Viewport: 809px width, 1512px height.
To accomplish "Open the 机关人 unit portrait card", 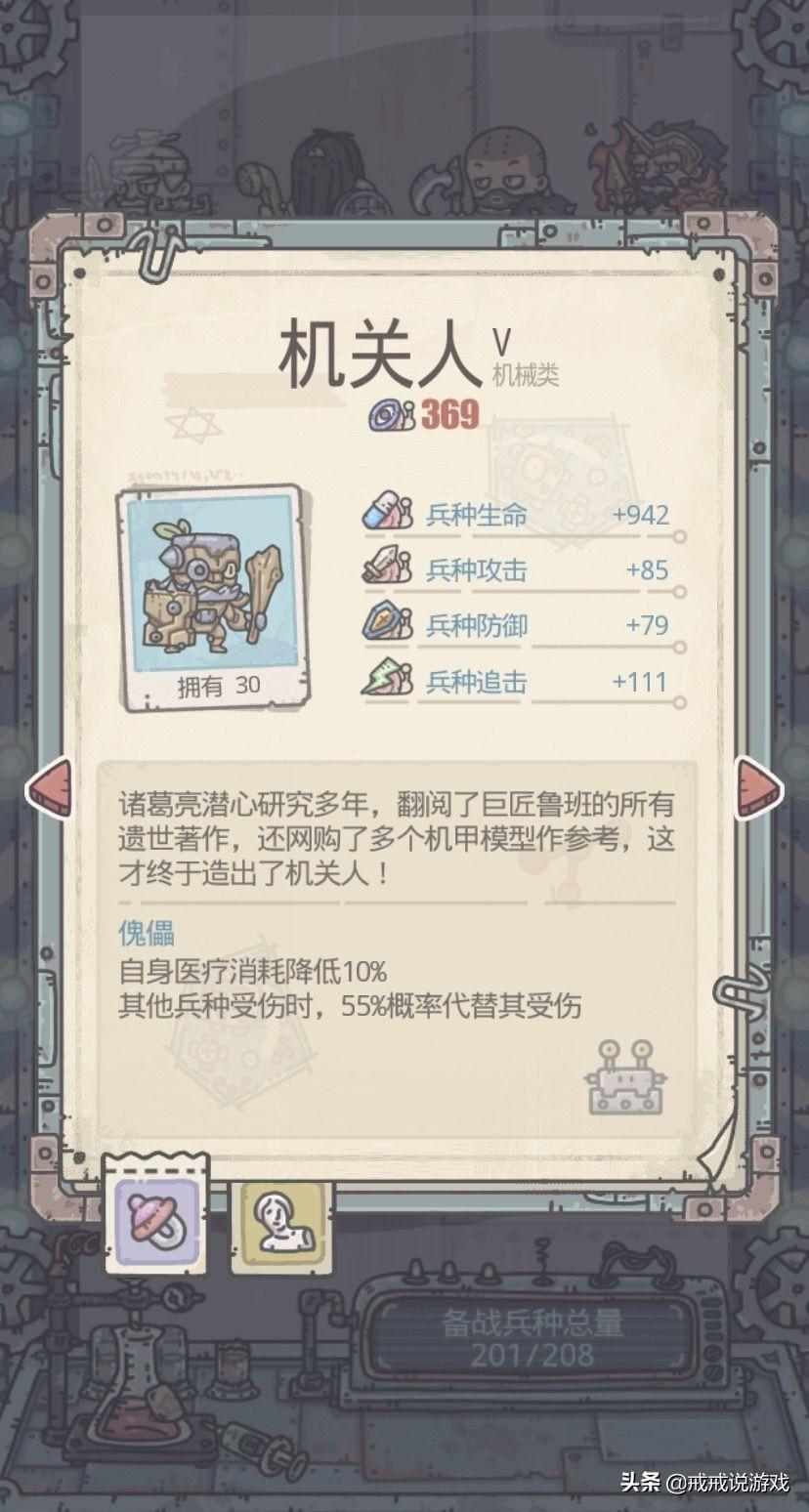I will pos(212,598).
